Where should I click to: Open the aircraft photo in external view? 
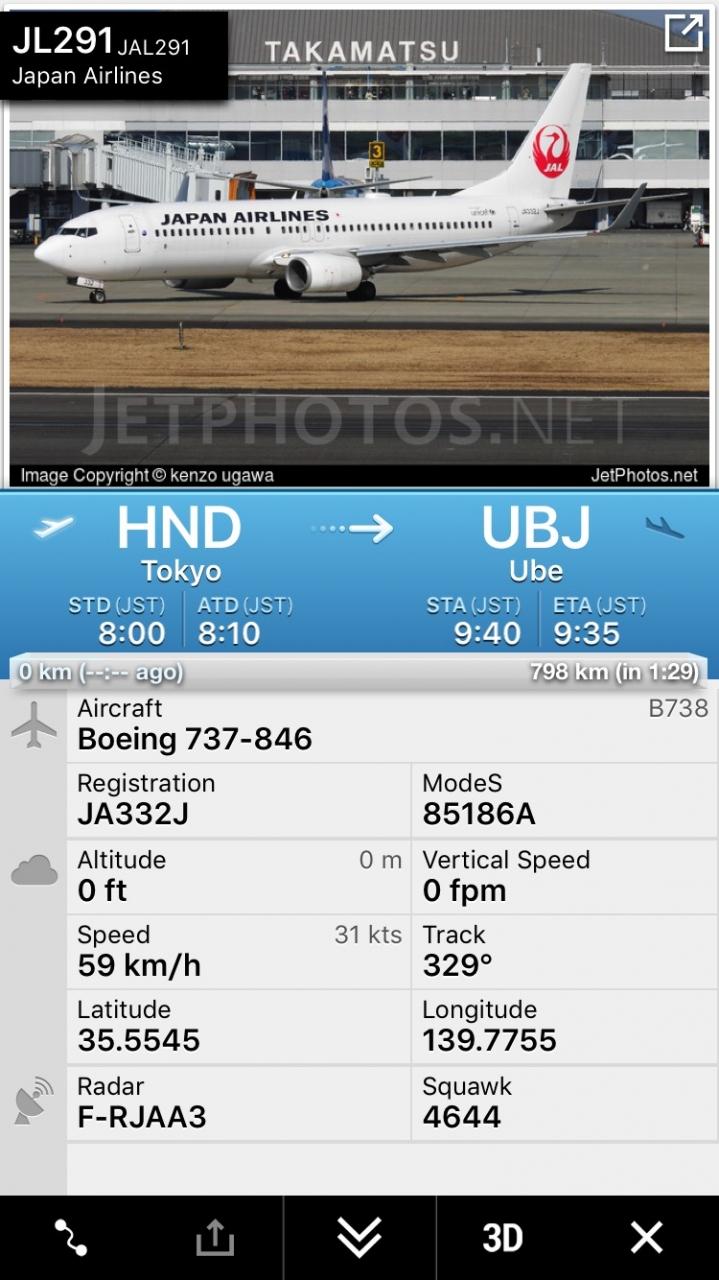pos(683,33)
